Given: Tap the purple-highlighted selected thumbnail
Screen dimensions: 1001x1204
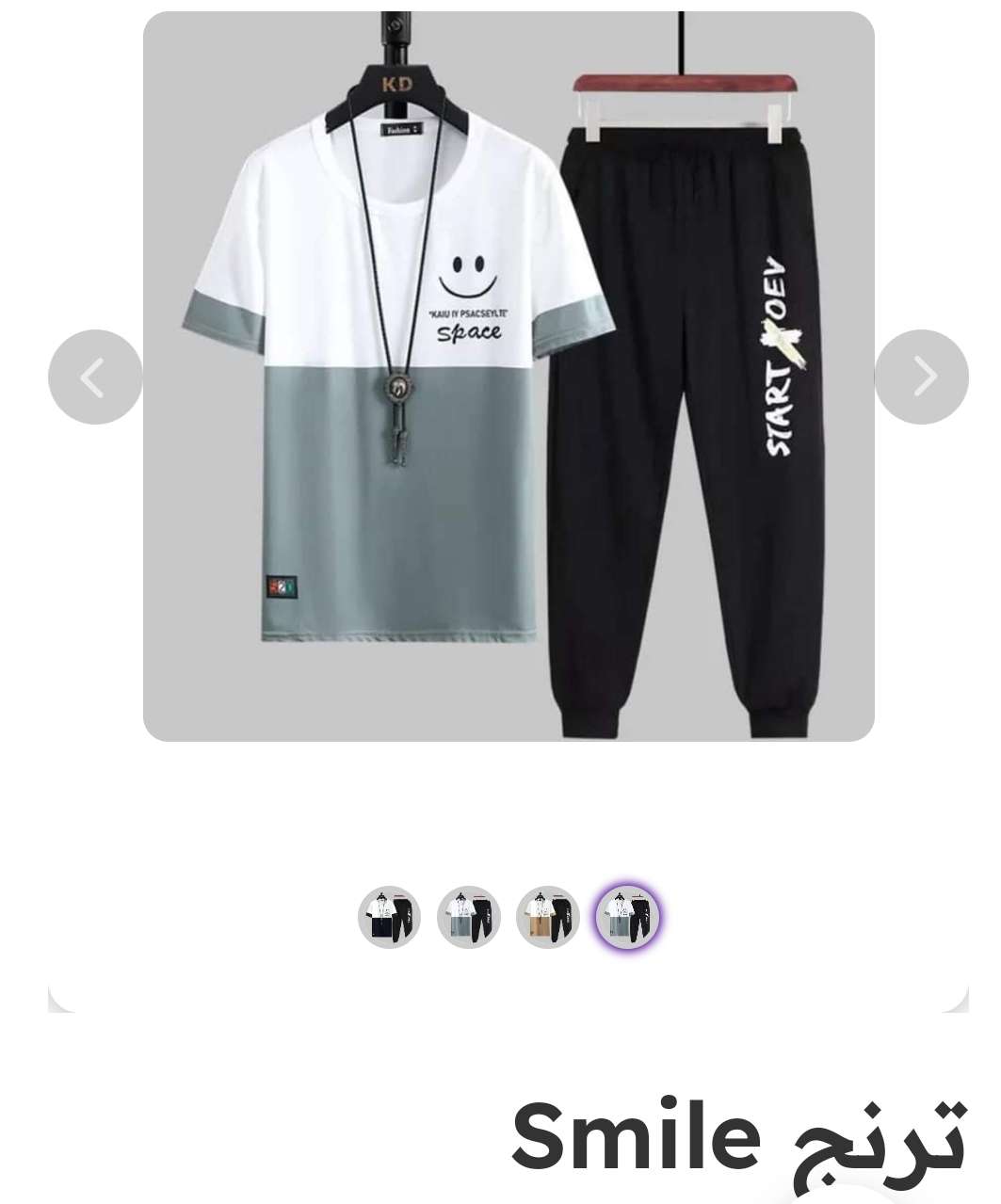Looking at the screenshot, I should 627,917.
